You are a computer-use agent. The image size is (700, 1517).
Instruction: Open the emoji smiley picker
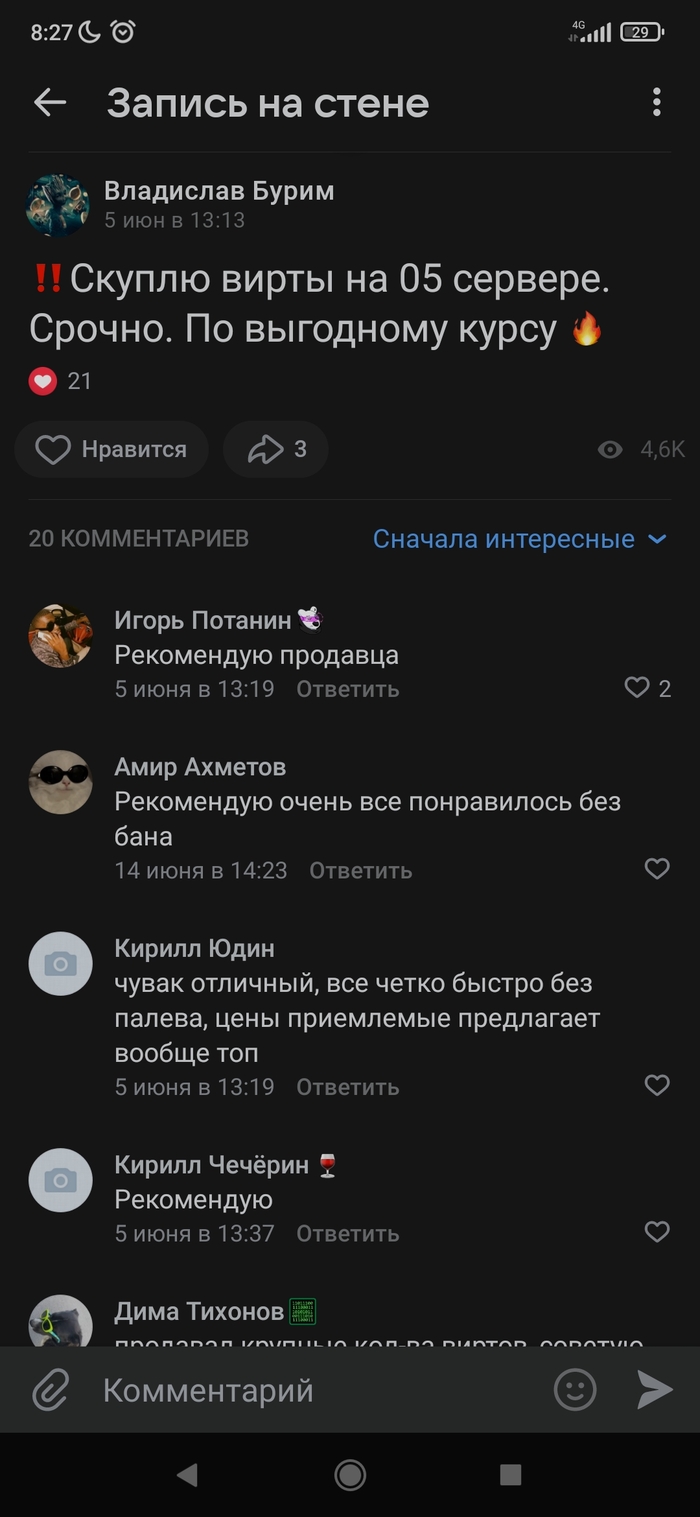(575, 1390)
